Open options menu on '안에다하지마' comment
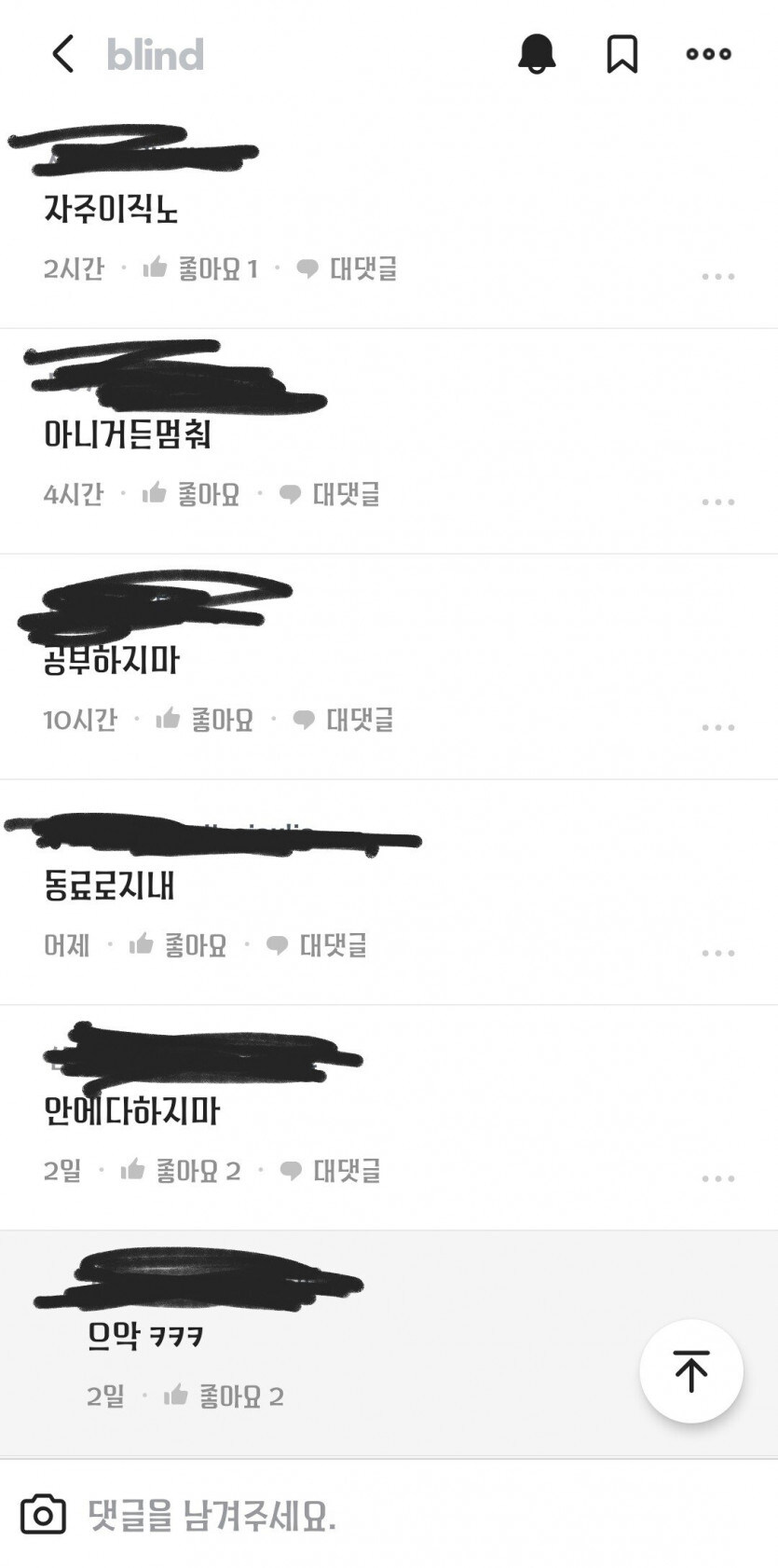 (717, 1176)
